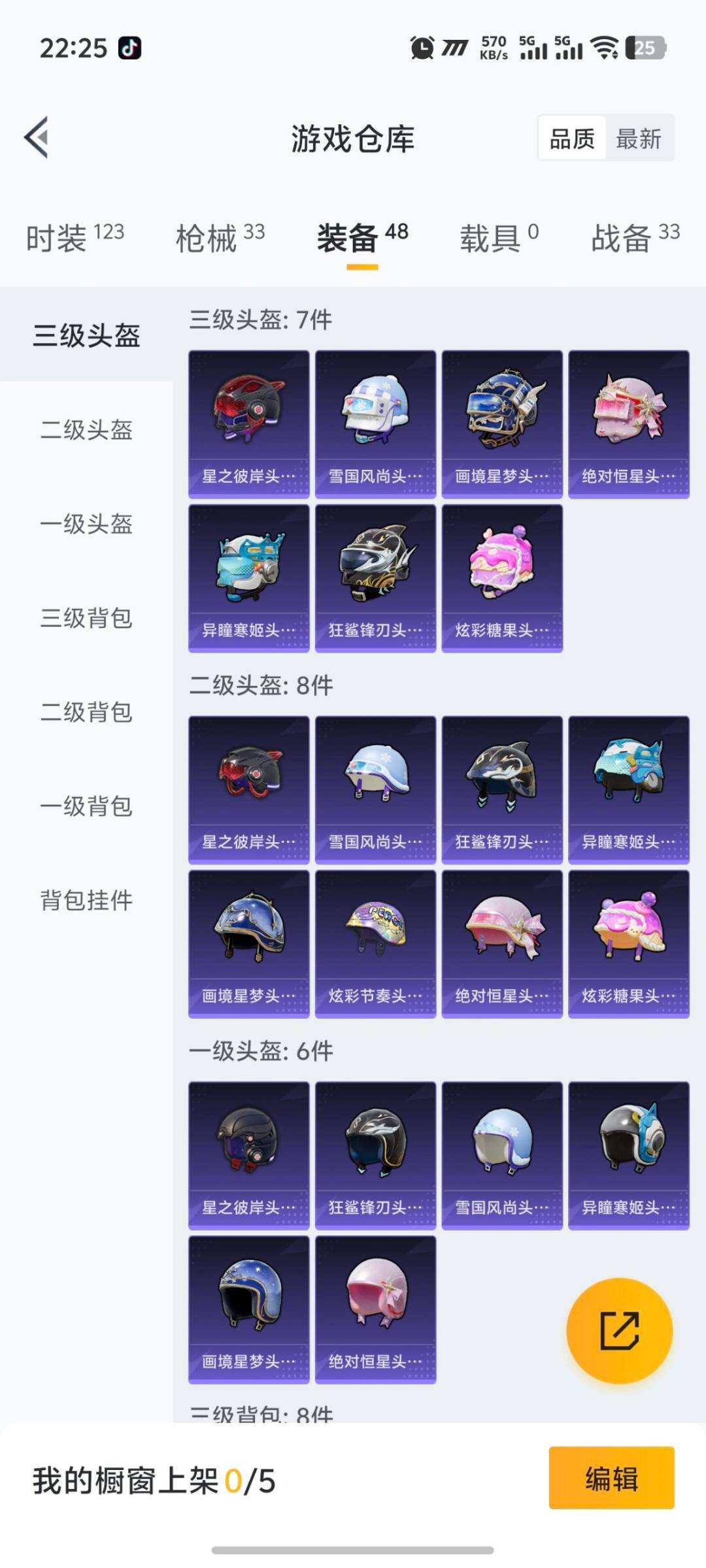The height and width of the screenshot is (1568, 706).
Task: Select the 星之彼岸 three-level helmet thumbnail
Action: [x=248, y=418]
